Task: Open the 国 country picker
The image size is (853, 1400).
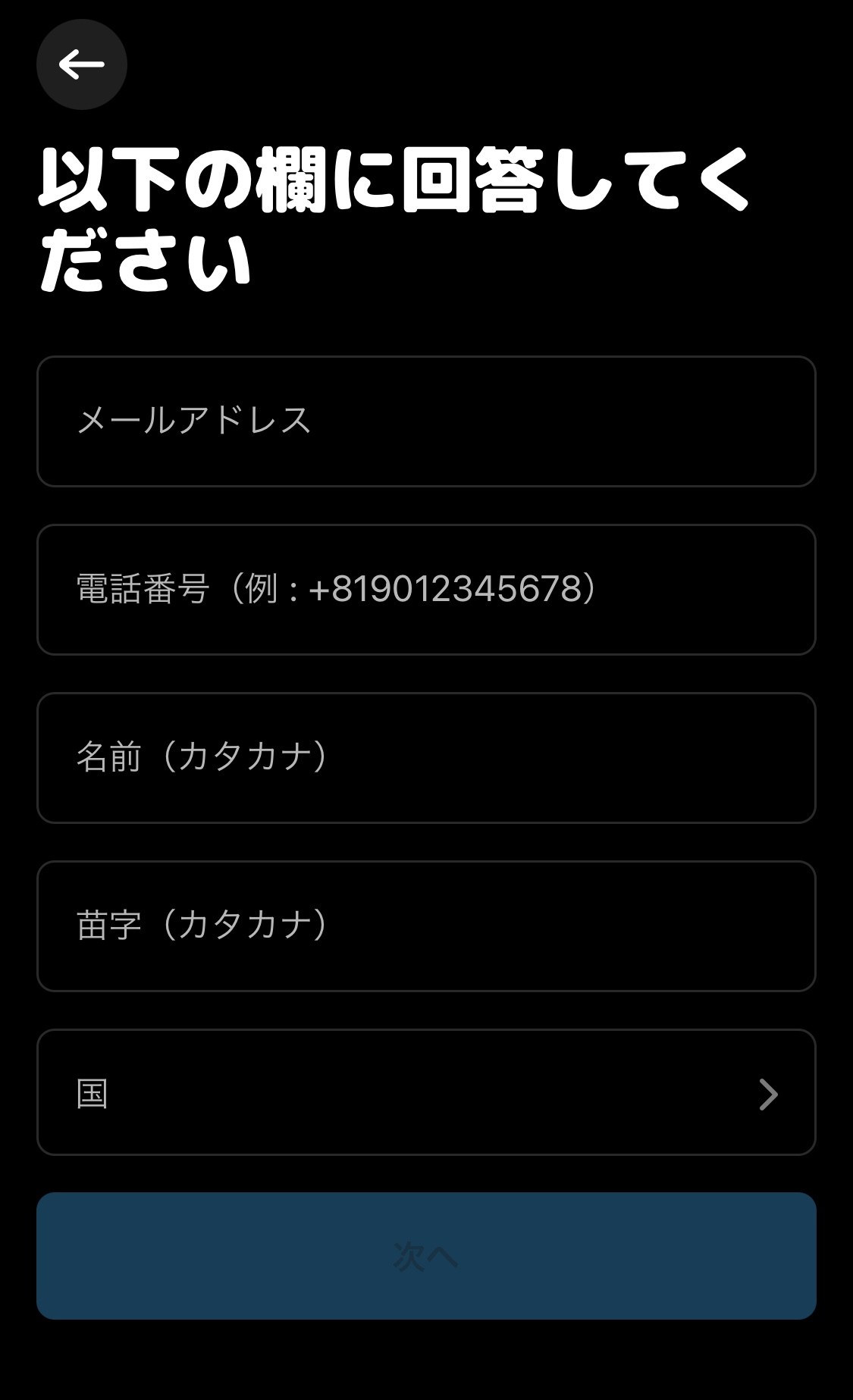Action: pyautogui.click(x=426, y=1092)
